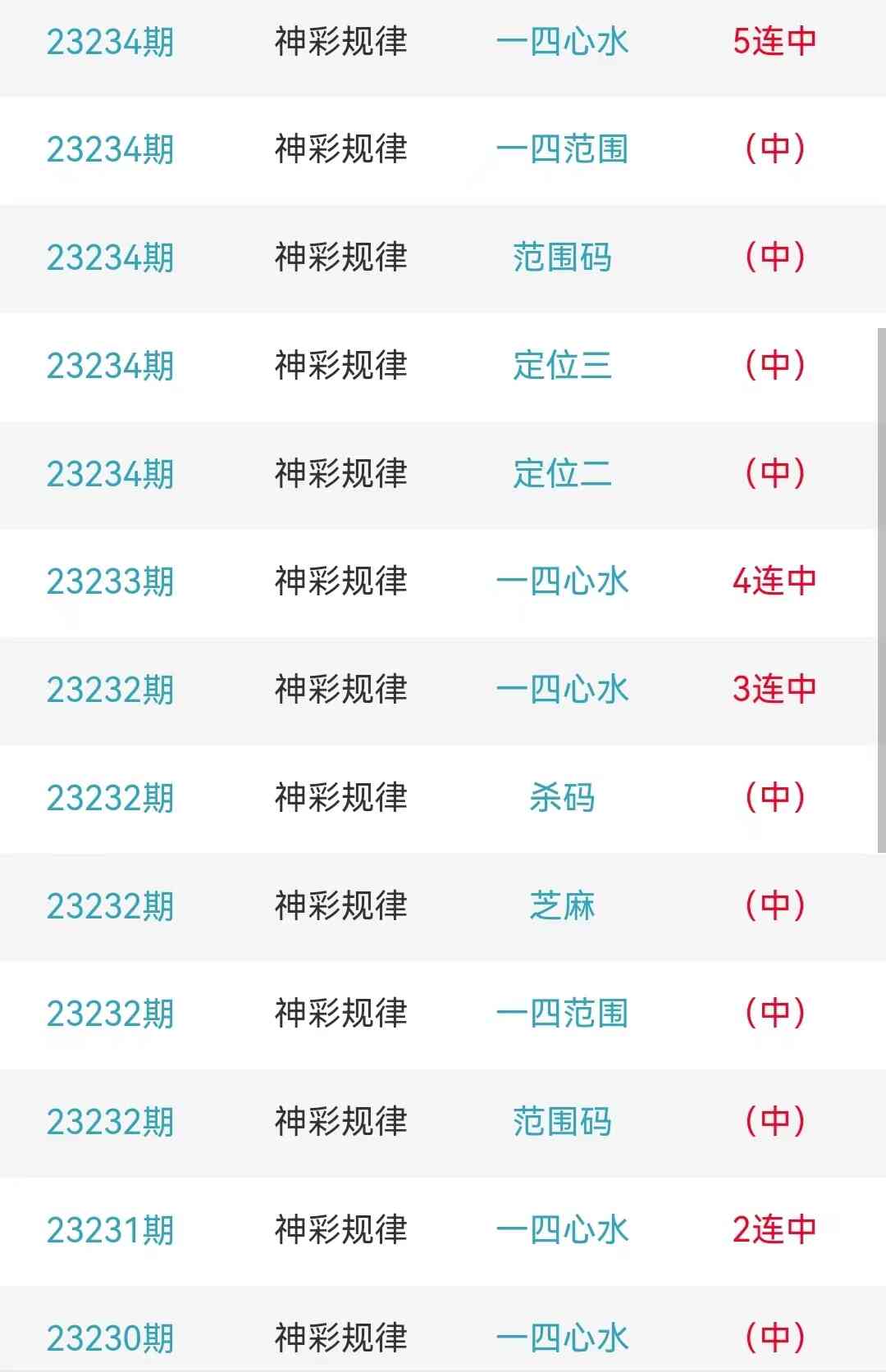Open the 23232期 一四范围 record
Image resolution: width=886 pixels, height=1372 pixels.
(562, 1014)
